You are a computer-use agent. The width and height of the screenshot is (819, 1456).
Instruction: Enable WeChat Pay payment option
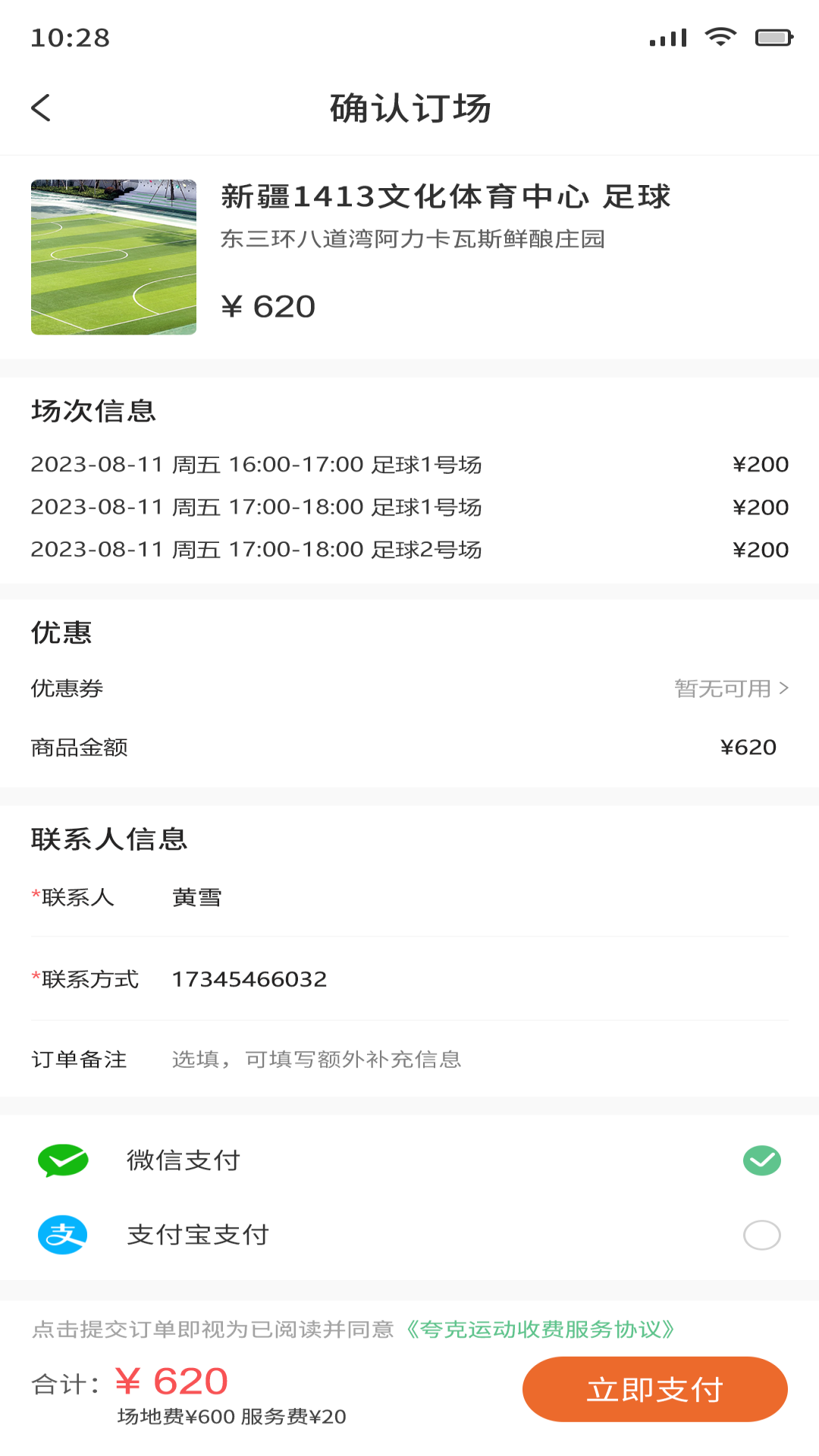pyautogui.click(x=409, y=1160)
